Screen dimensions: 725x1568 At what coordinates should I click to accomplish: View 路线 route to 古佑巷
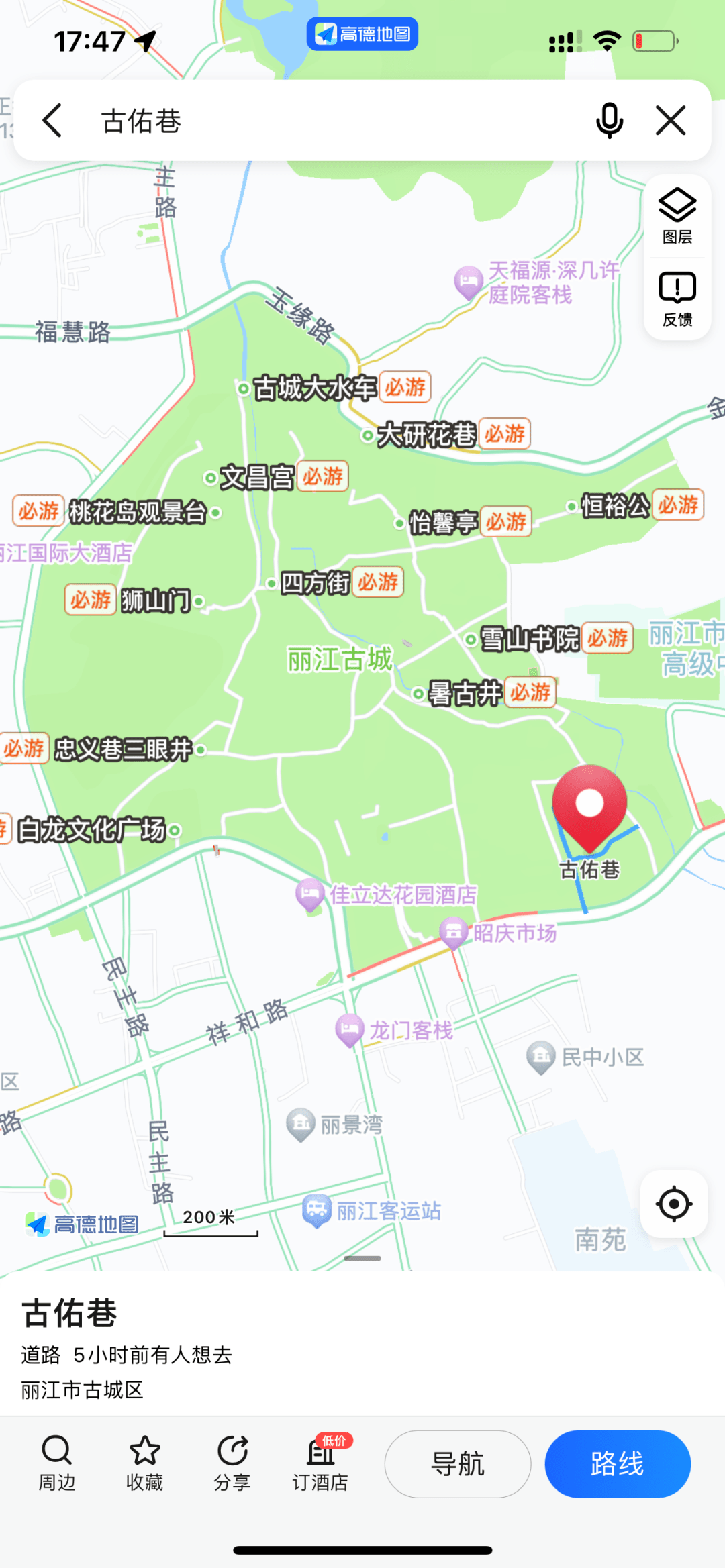[x=617, y=1463]
